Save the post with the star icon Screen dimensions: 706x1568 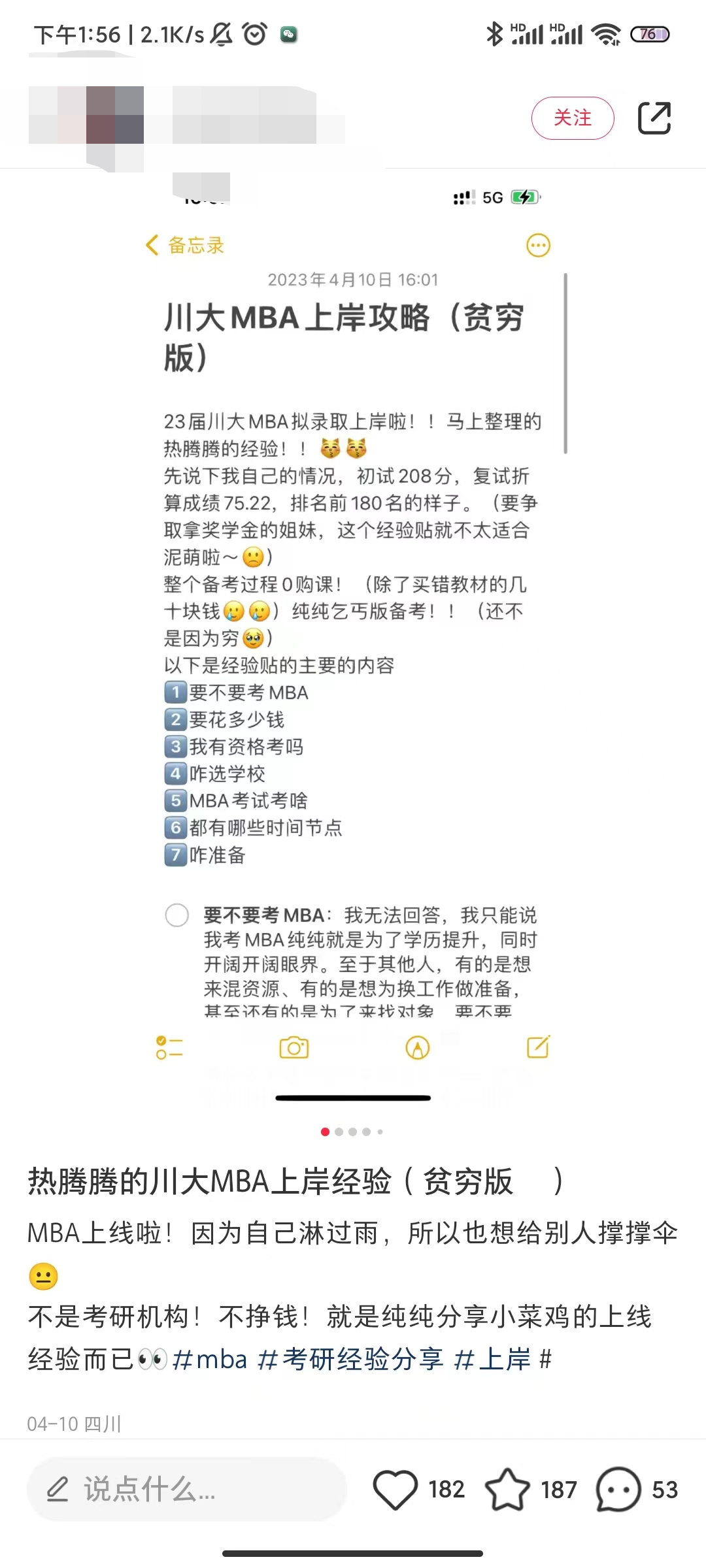click(507, 1490)
